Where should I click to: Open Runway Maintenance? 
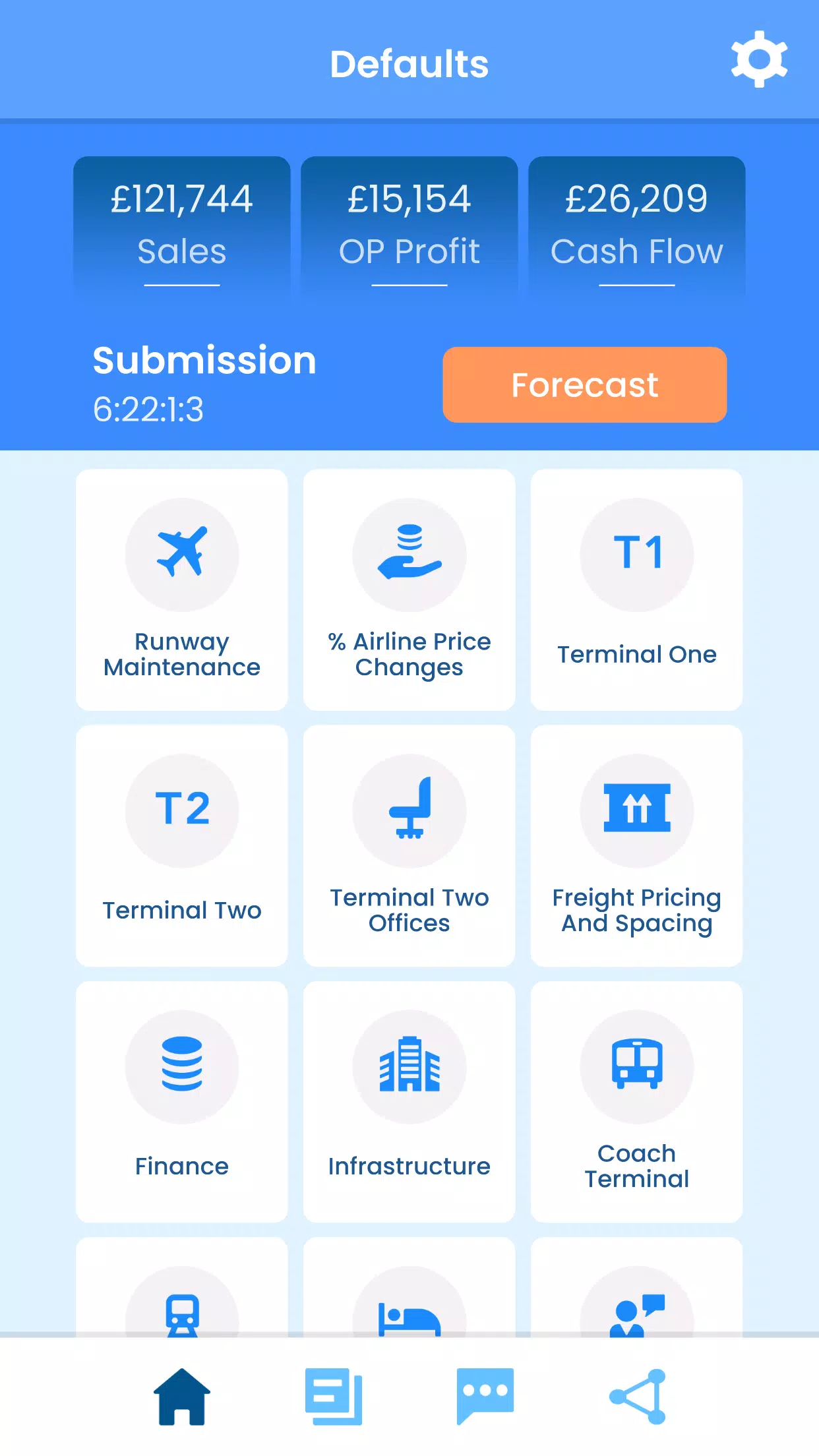click(x=182, y=589)
